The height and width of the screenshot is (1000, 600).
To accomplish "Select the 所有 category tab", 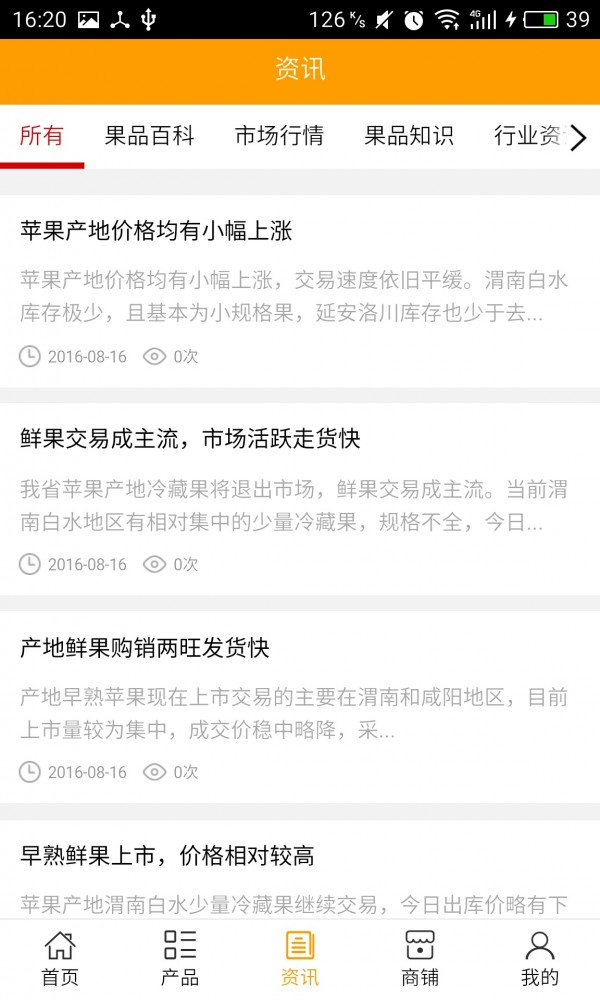I will (42, 137).
